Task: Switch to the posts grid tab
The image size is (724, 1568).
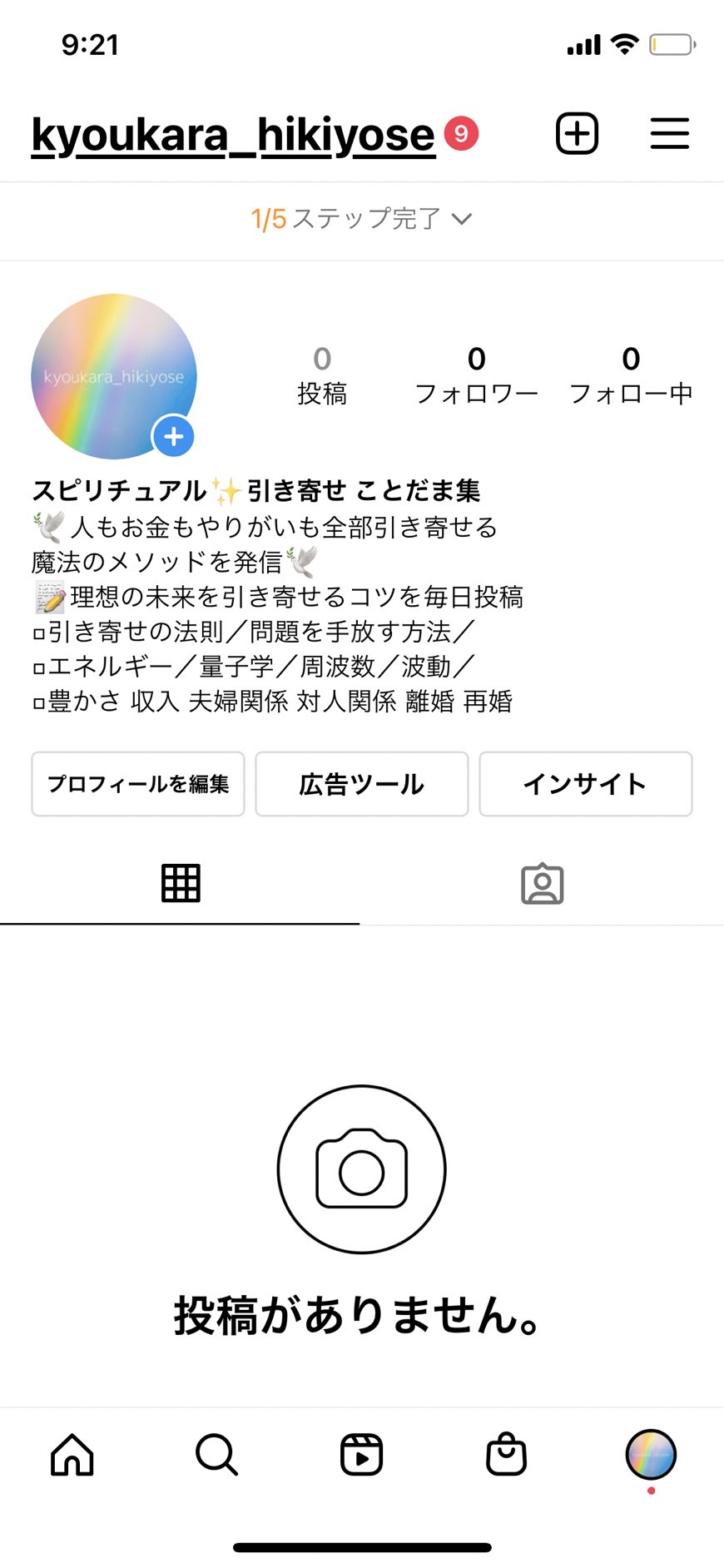Action: (181, 883)
